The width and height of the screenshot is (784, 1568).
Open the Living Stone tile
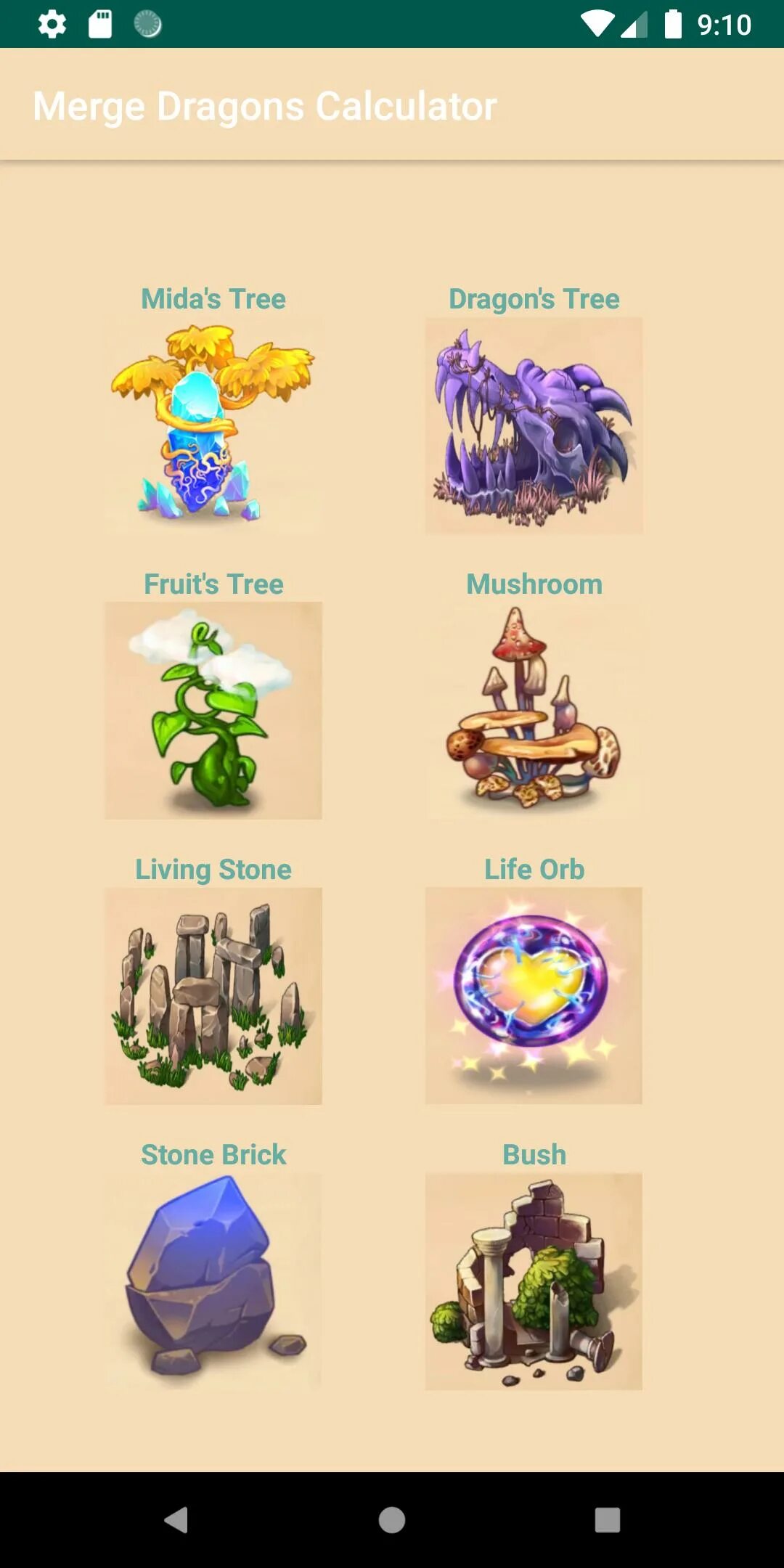213,995
